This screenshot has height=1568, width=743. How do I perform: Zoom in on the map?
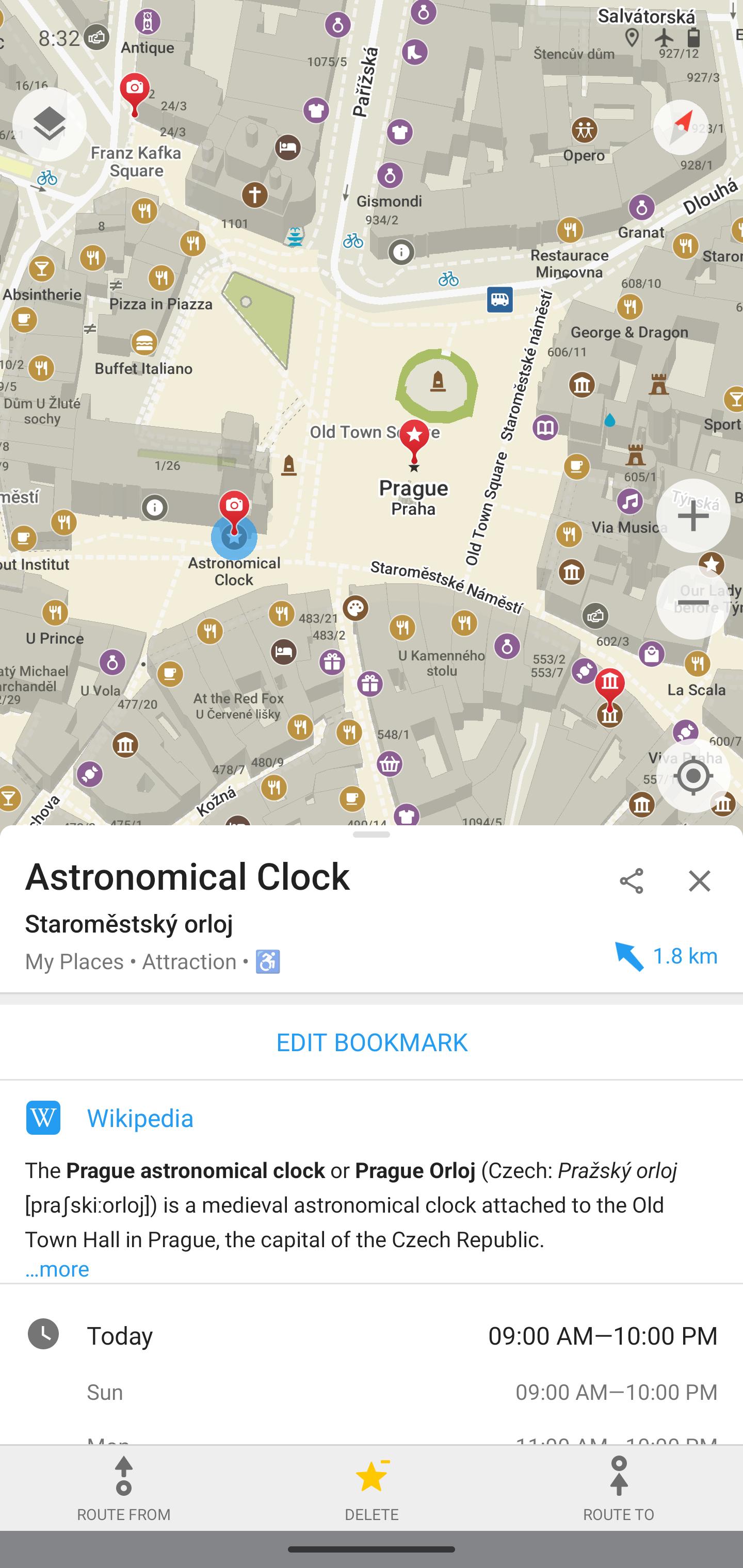(x=692, y=516)
